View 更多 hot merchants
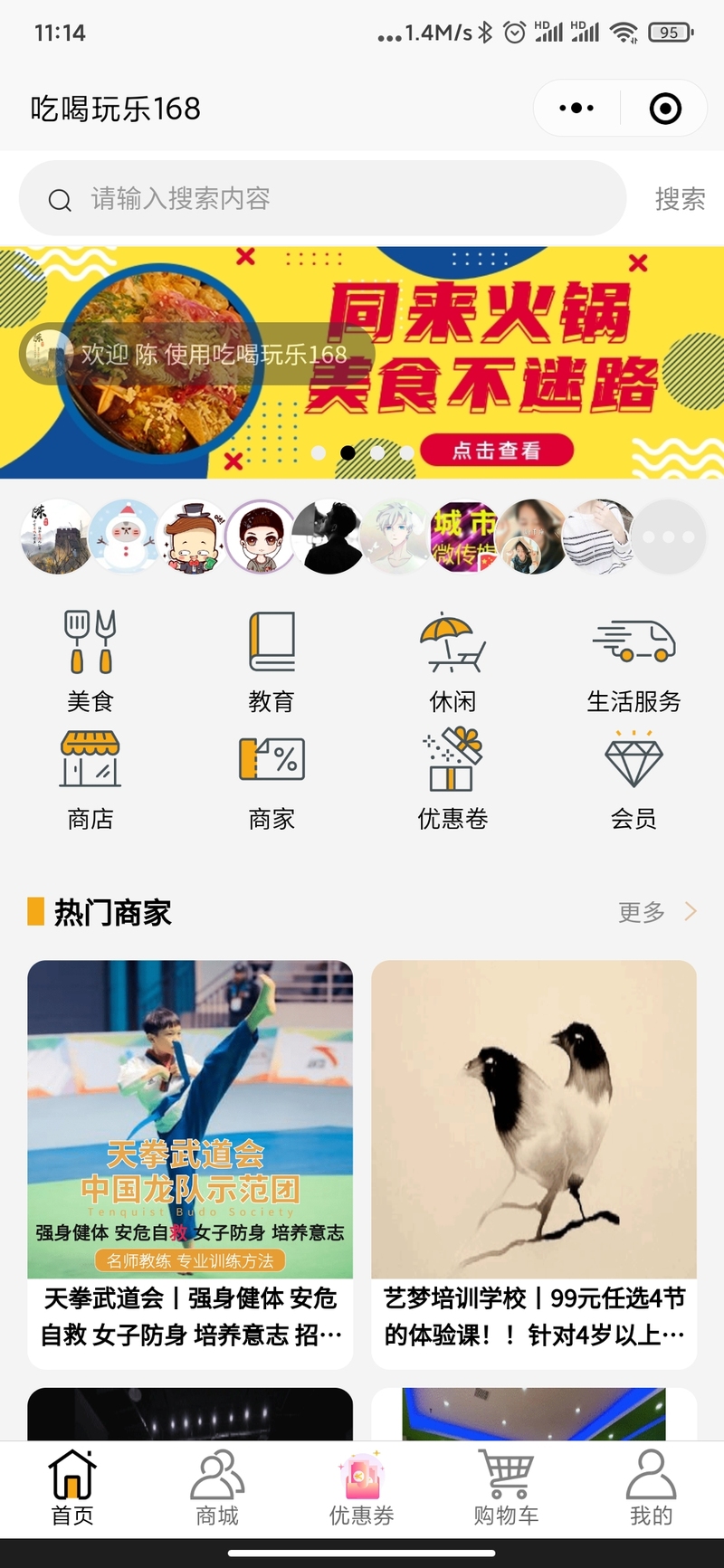The width and height of the screenshot is (724, 1568). click(657, 912)
